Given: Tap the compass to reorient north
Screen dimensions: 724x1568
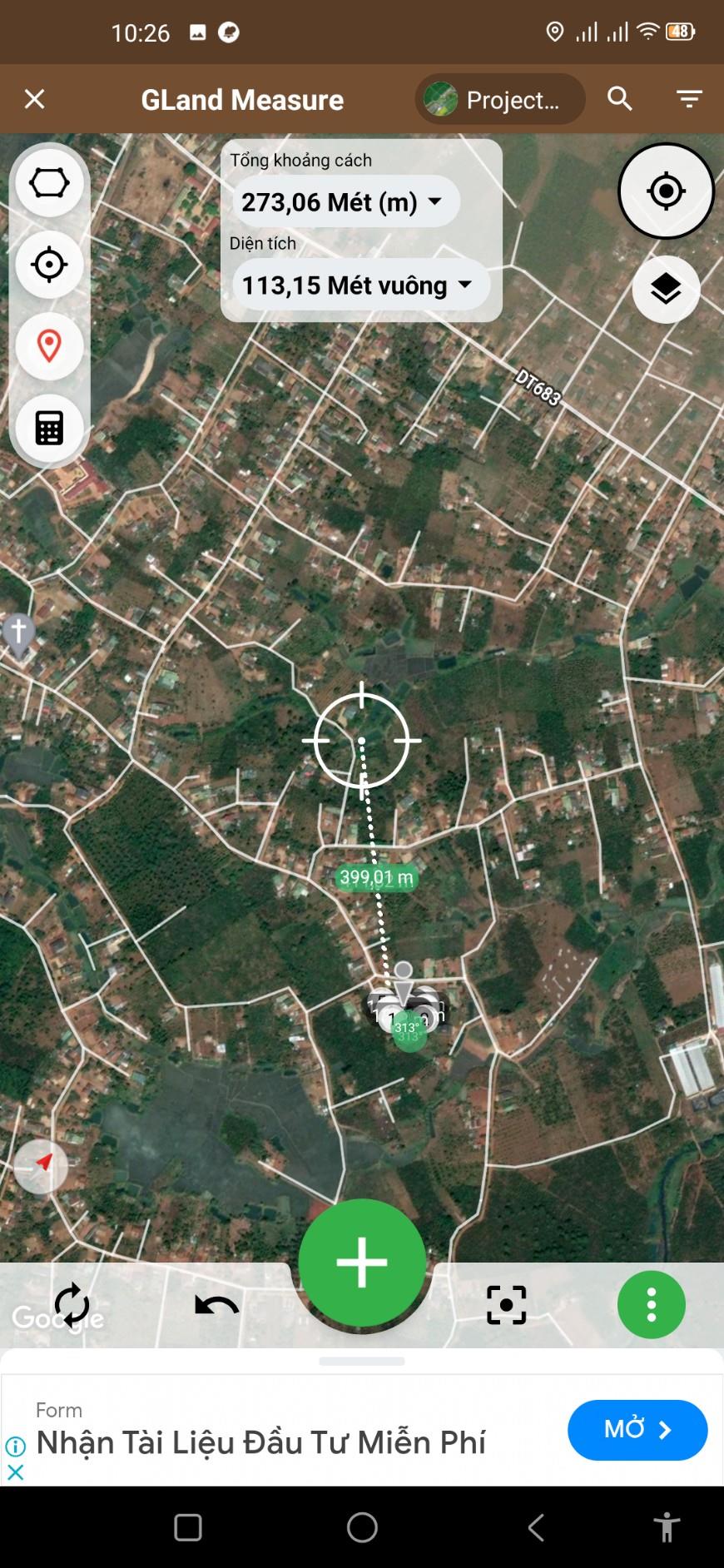Looking at the screenshot, I should [x=40, y=1165].
